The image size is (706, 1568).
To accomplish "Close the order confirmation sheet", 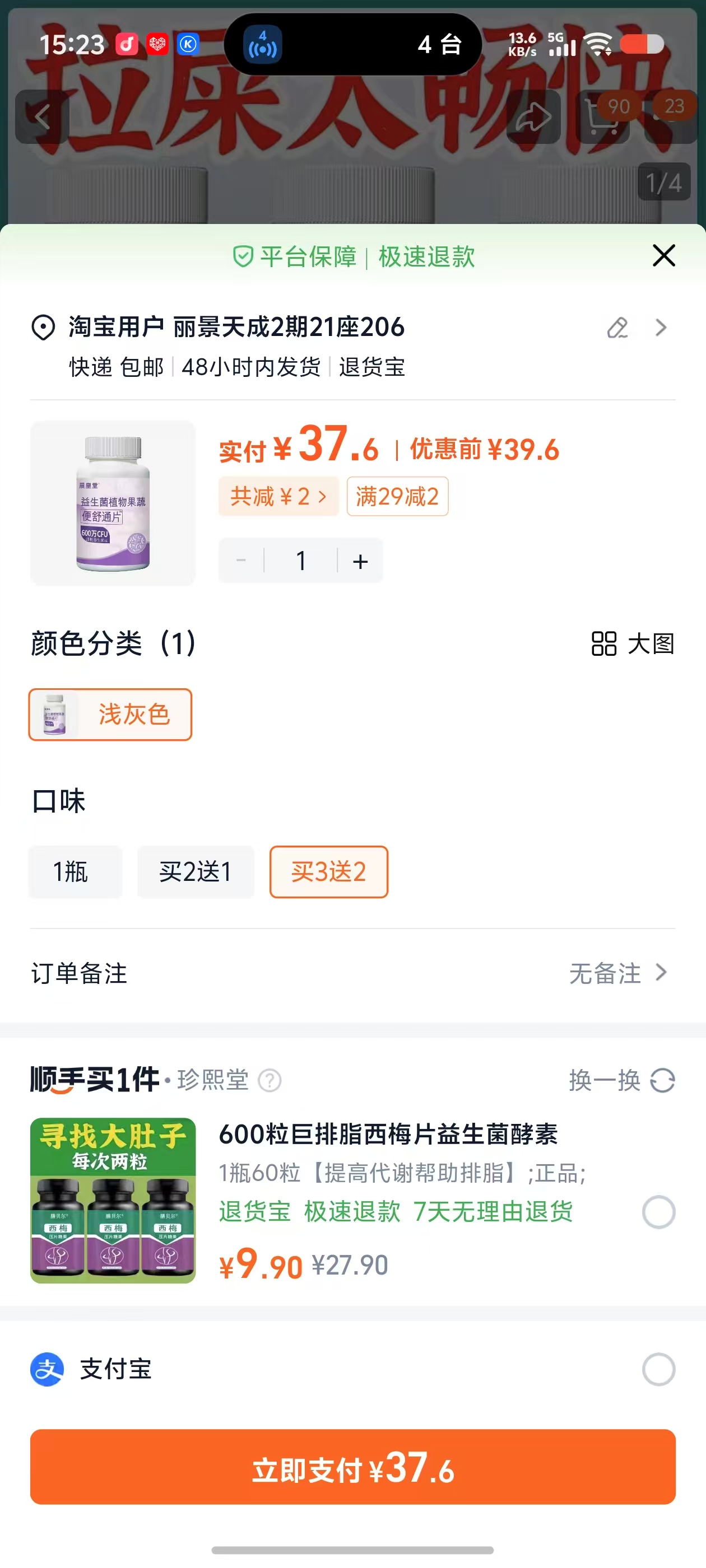I will point(663,256).
